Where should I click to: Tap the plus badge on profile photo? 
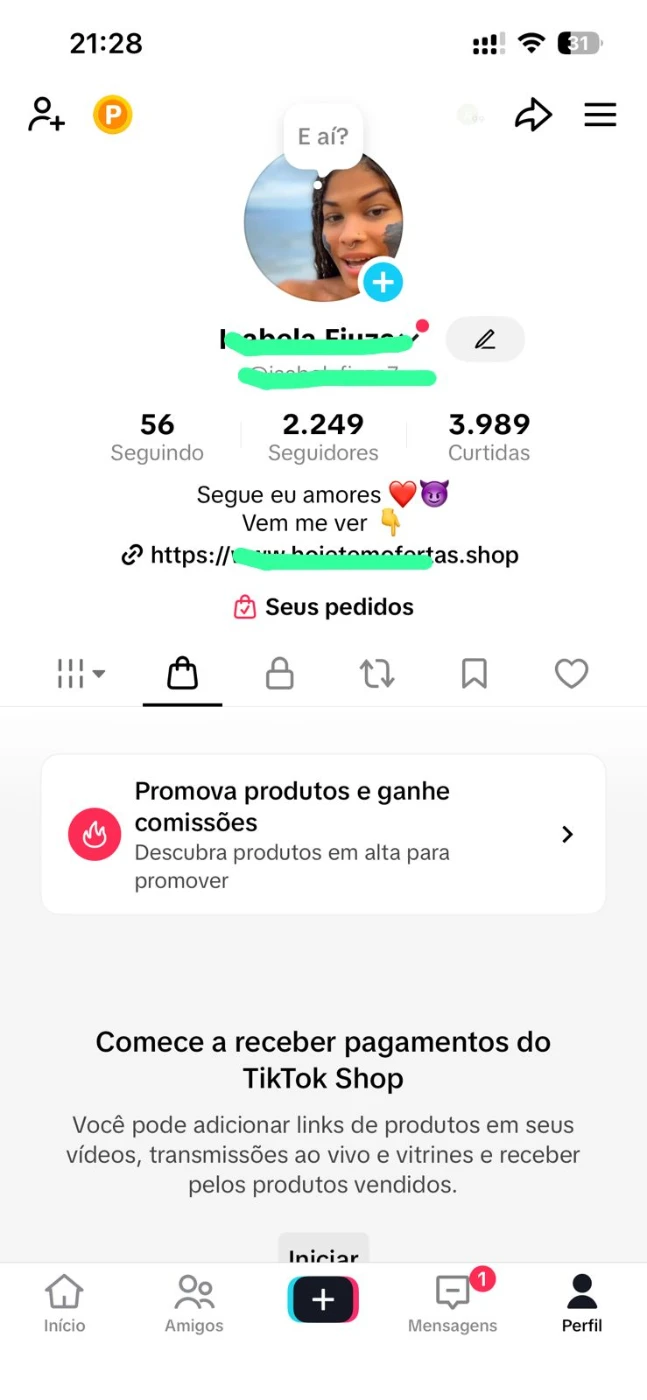(x=382, y=282)
